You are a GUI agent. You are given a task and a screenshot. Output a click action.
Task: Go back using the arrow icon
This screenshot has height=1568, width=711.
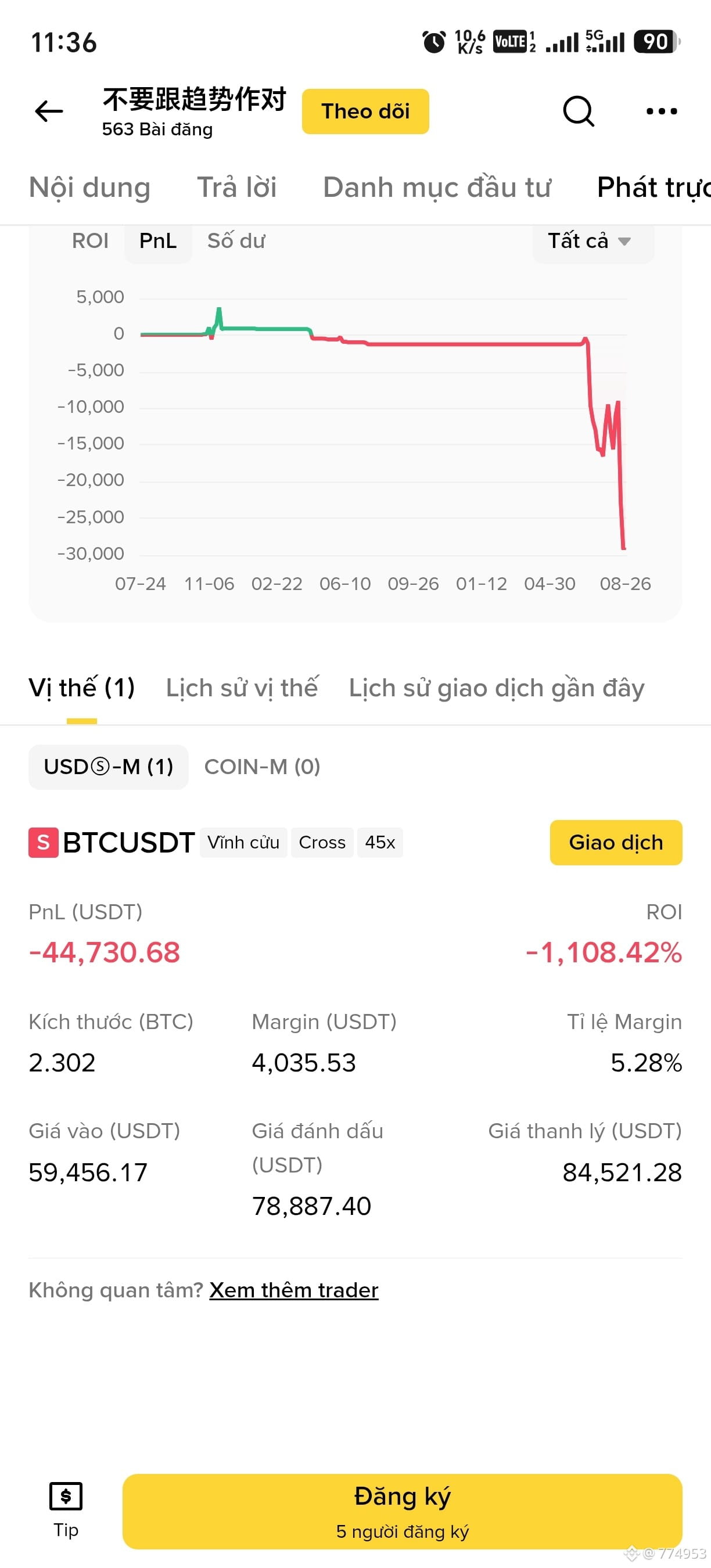tap(49, 112)
